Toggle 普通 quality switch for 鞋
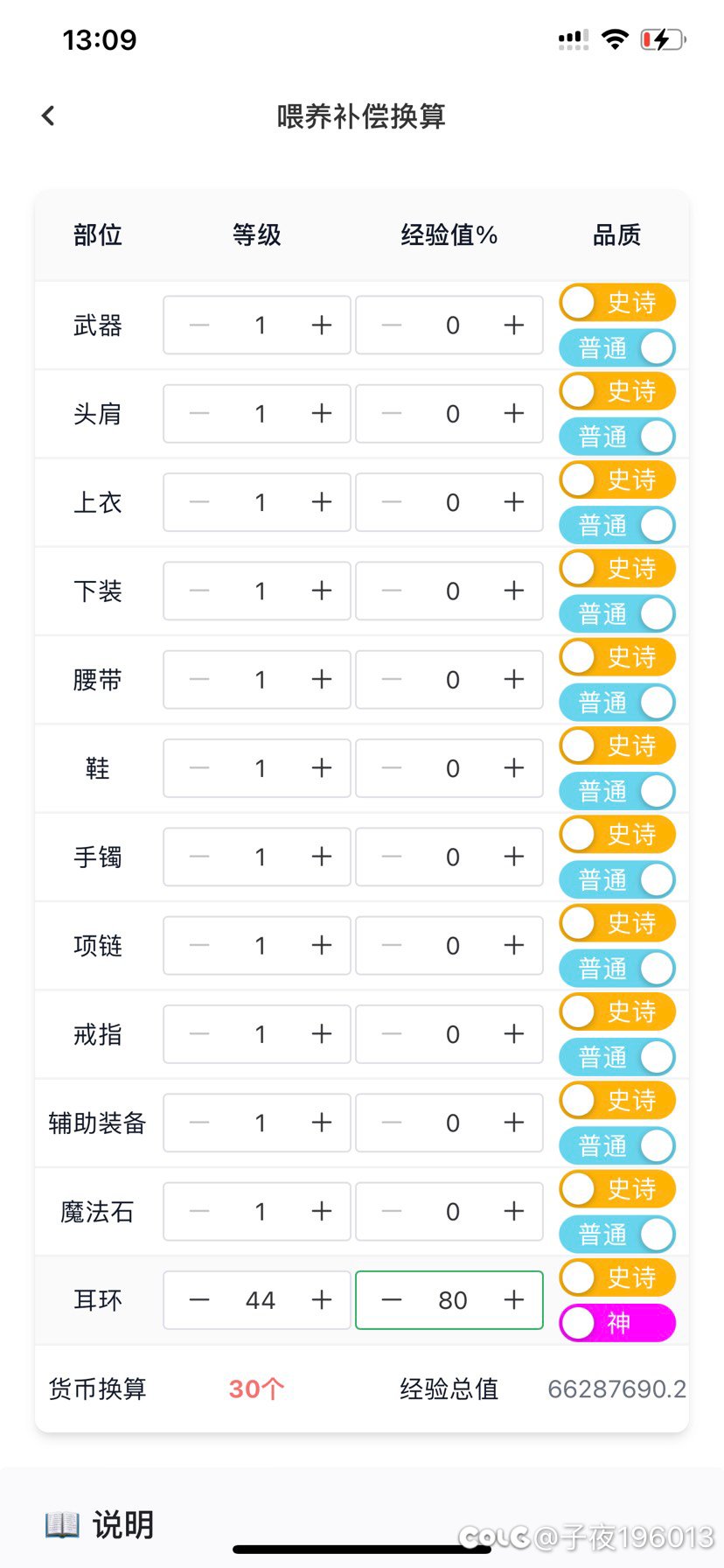724x1568 pixels. click(617, 791)
